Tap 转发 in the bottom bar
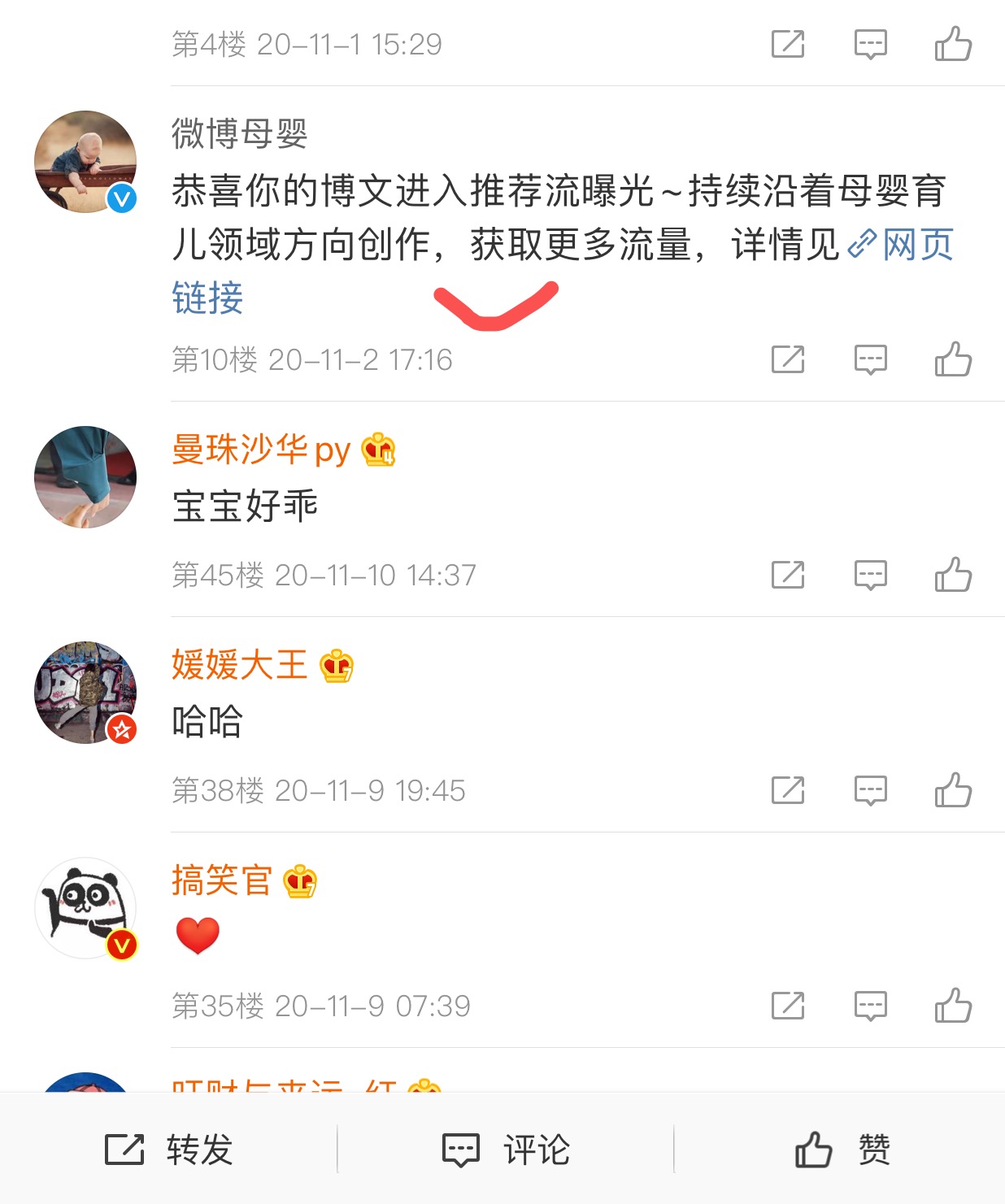The image size is (1005, 1204). coord(169,1150)
